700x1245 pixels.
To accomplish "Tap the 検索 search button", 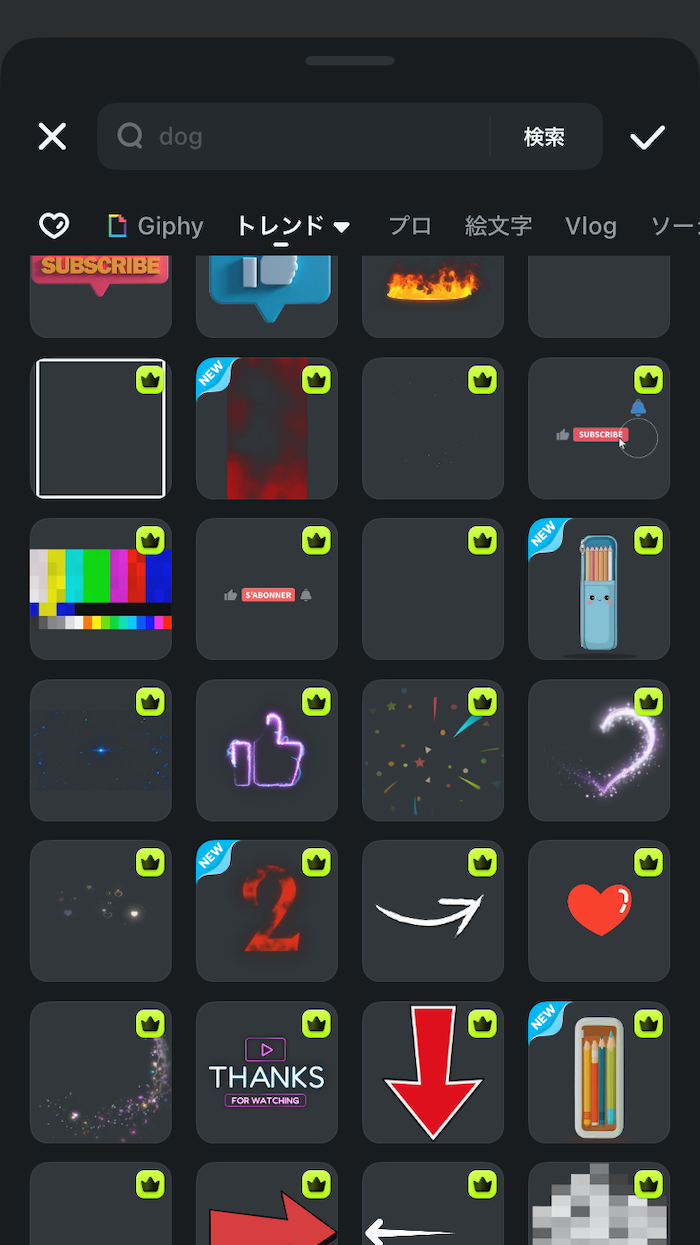I will [544, 137].
